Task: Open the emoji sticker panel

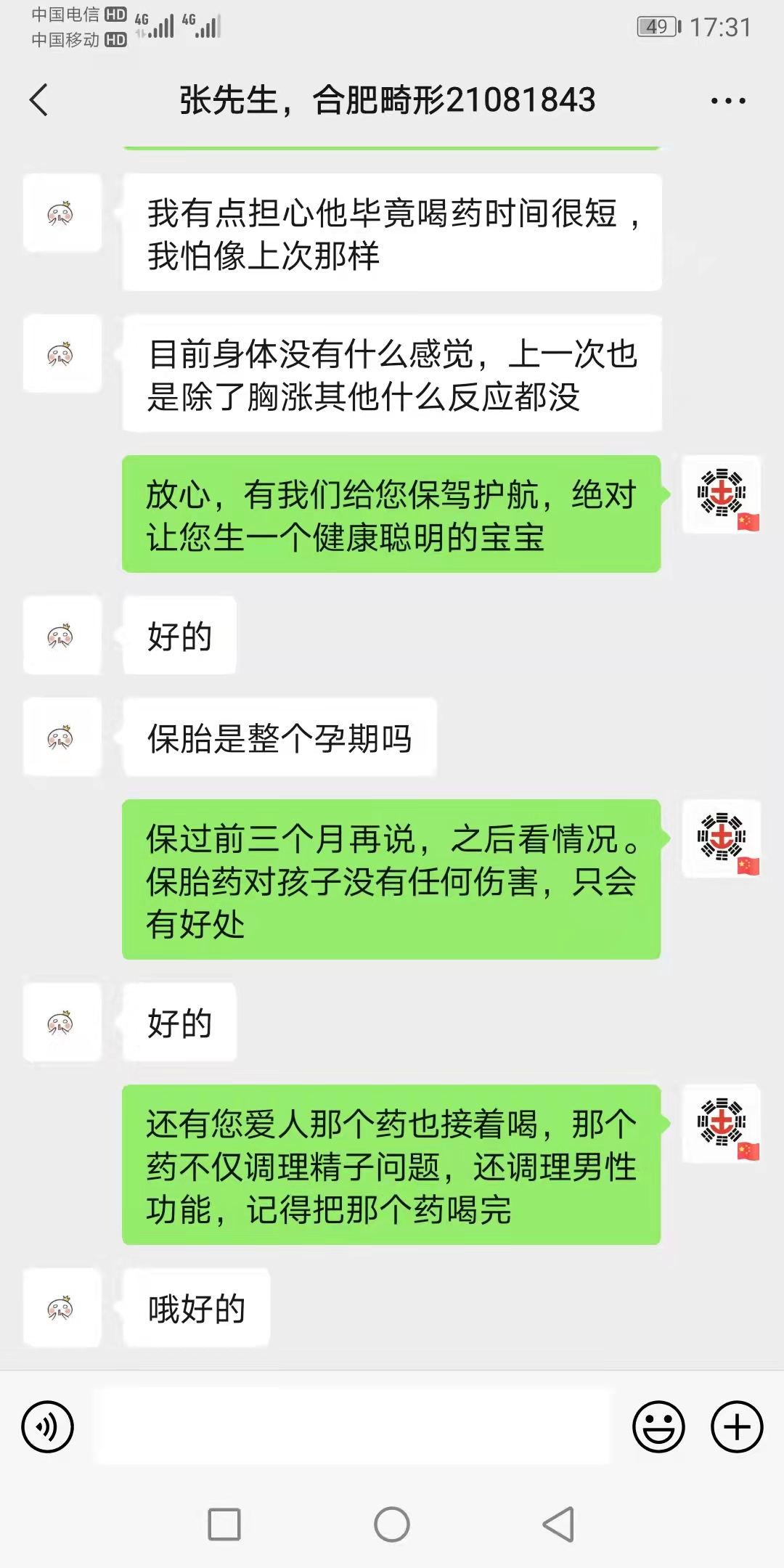Action: point(658,1426)
